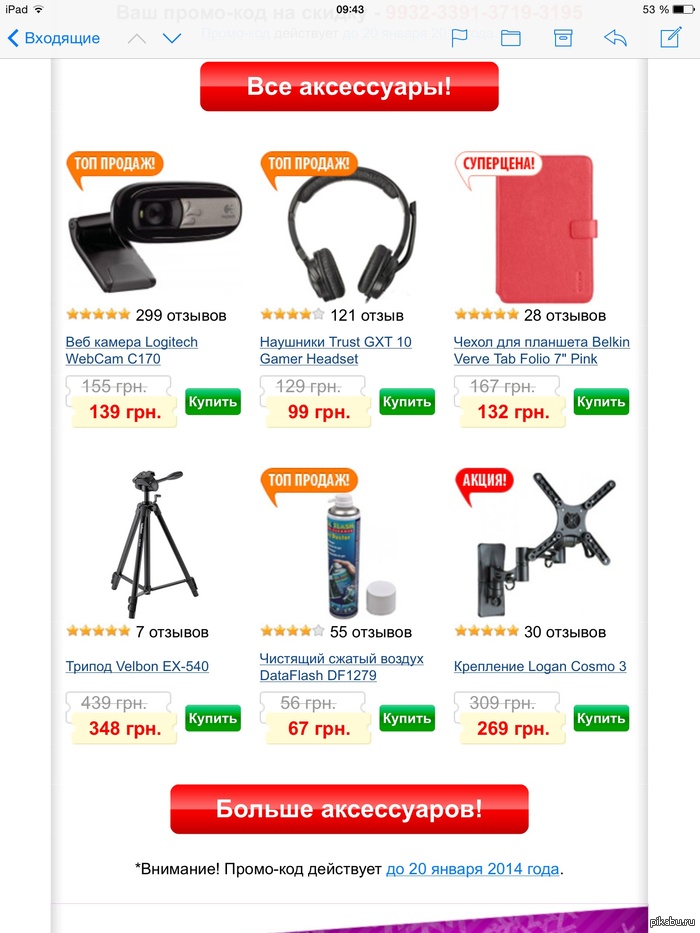Screen dimensions: 700x933
Task: Compose a new email
Action: tap(670, 38)
